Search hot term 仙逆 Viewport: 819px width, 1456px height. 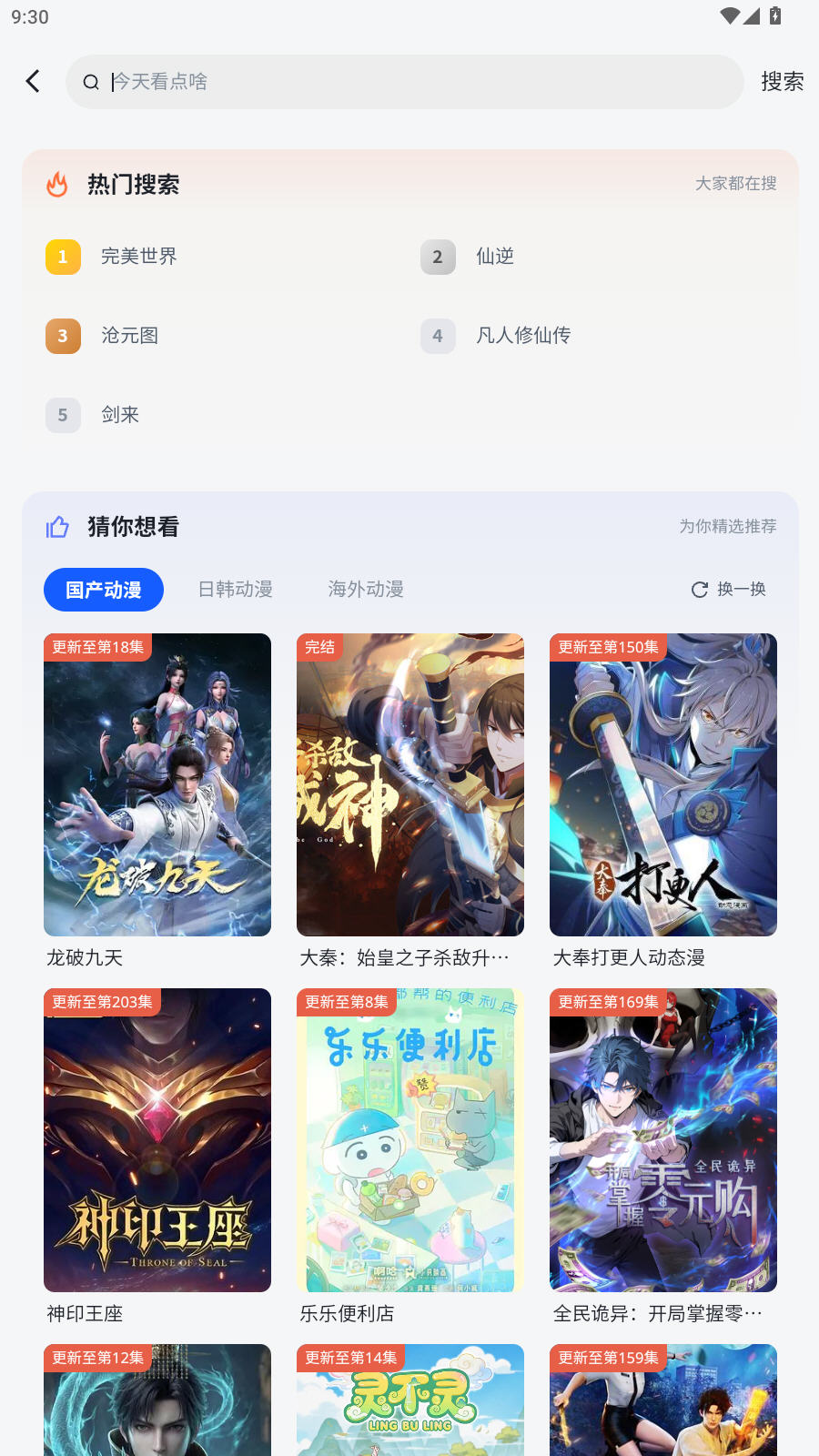pos(494,257)
